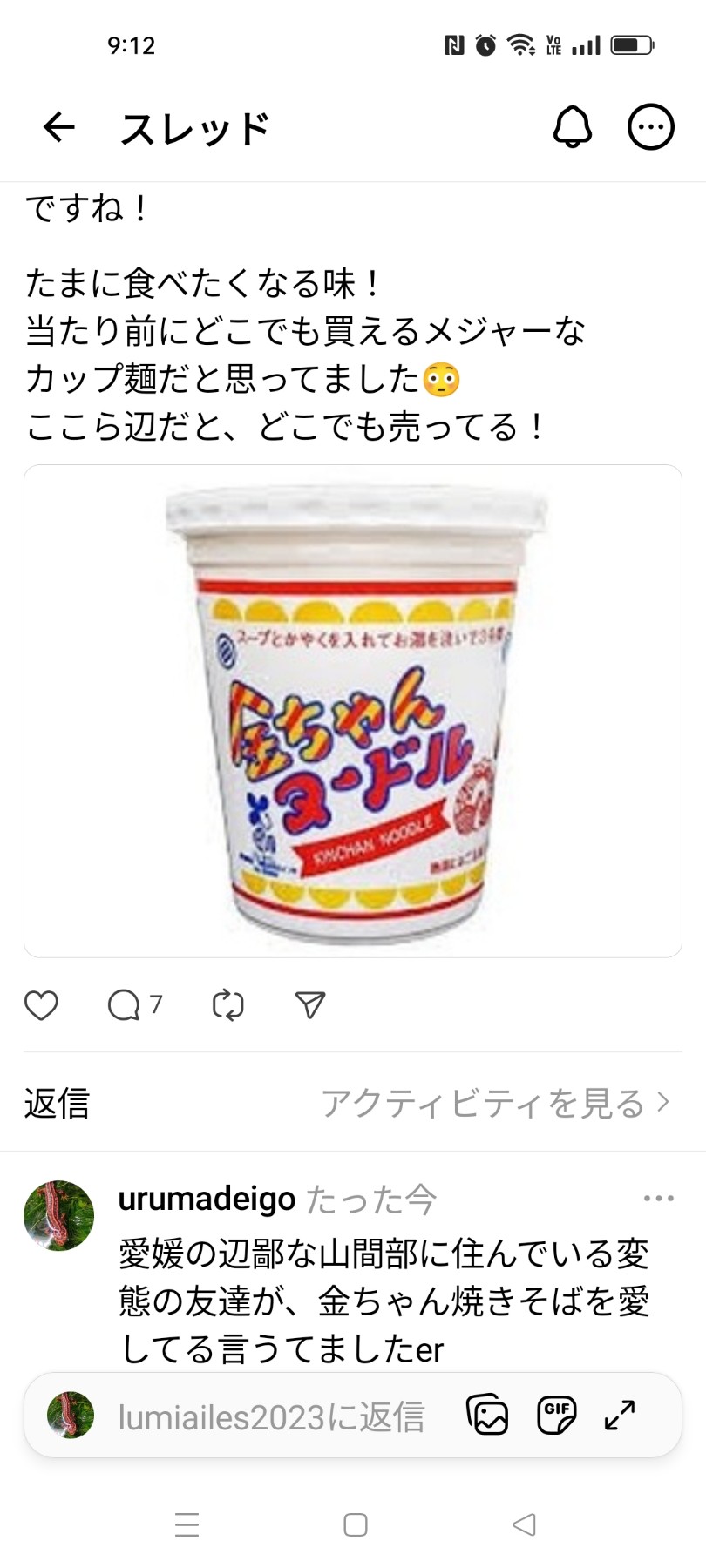Tap the system home button

[x=355, y=1524]
